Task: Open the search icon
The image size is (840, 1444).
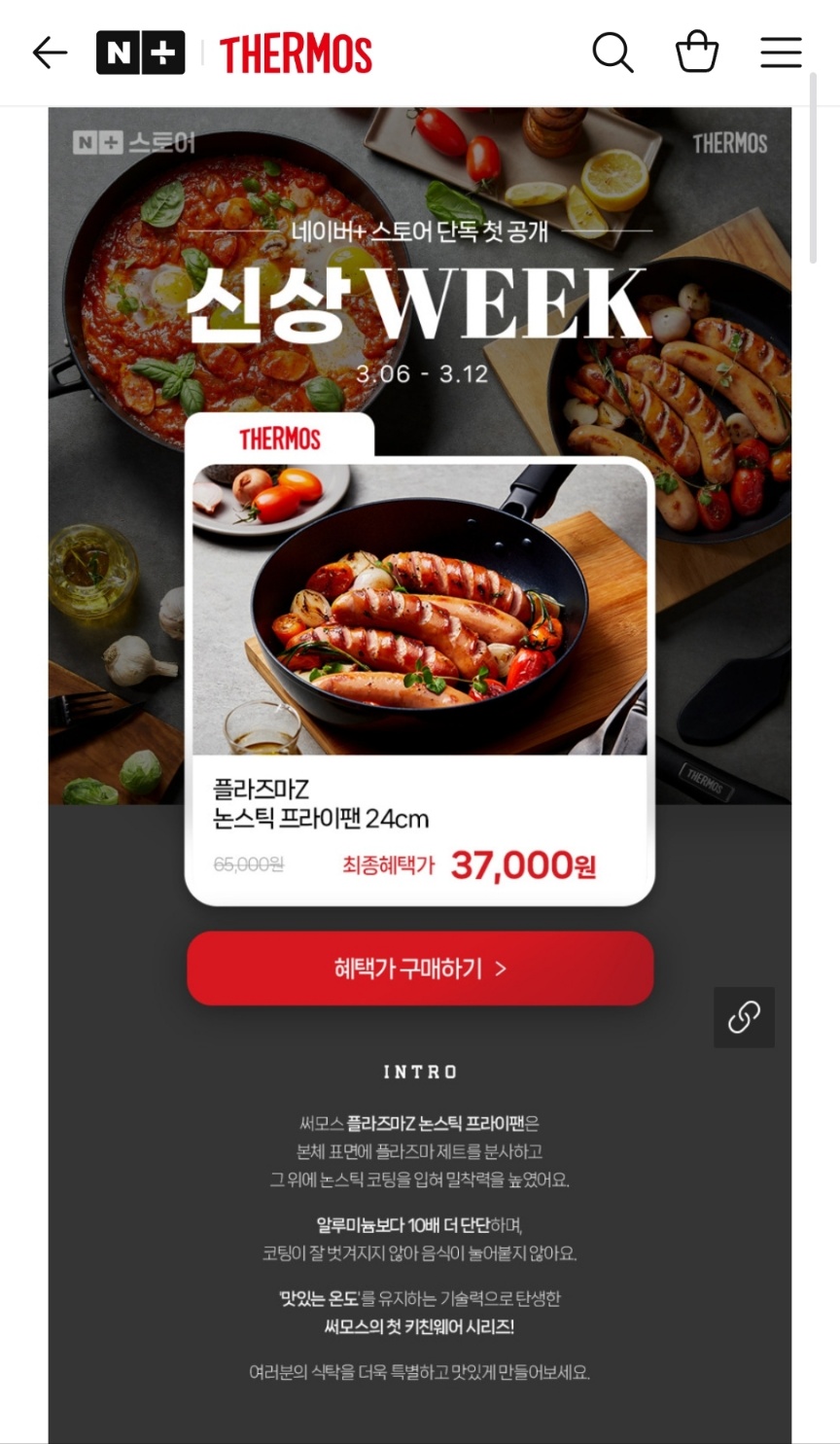Action: (612, 53)
